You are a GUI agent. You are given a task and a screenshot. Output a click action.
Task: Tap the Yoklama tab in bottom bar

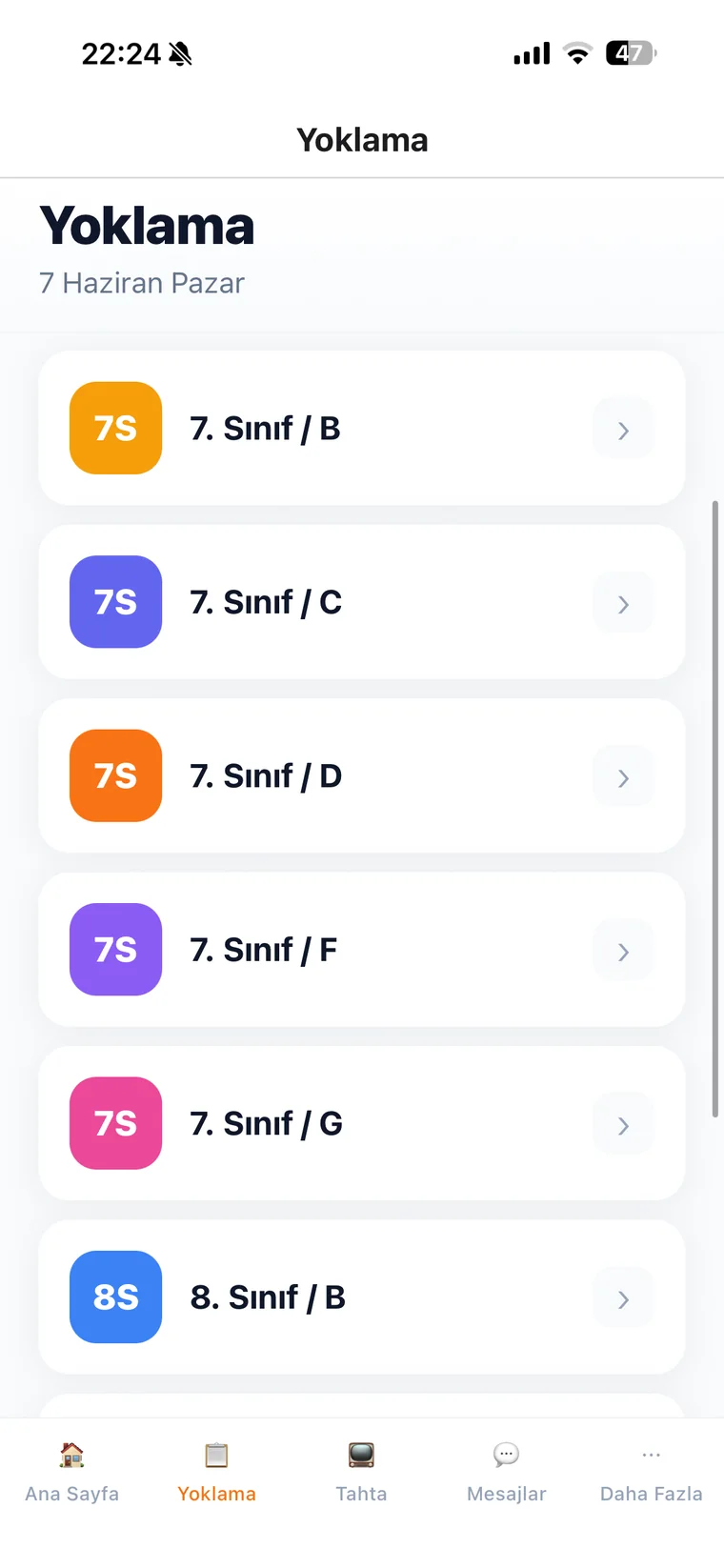click(217, 1472)
